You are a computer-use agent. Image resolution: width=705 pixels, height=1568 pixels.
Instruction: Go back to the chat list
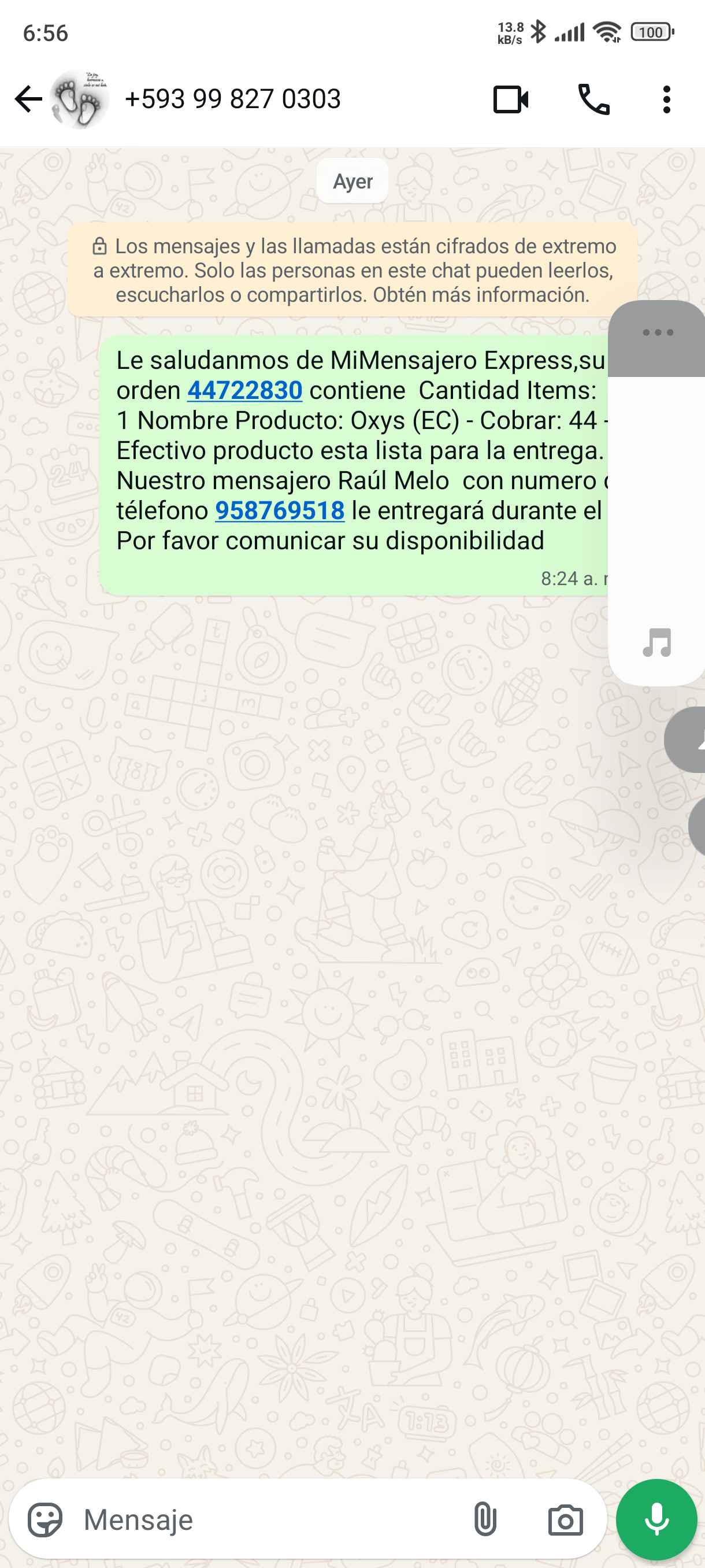28,99
